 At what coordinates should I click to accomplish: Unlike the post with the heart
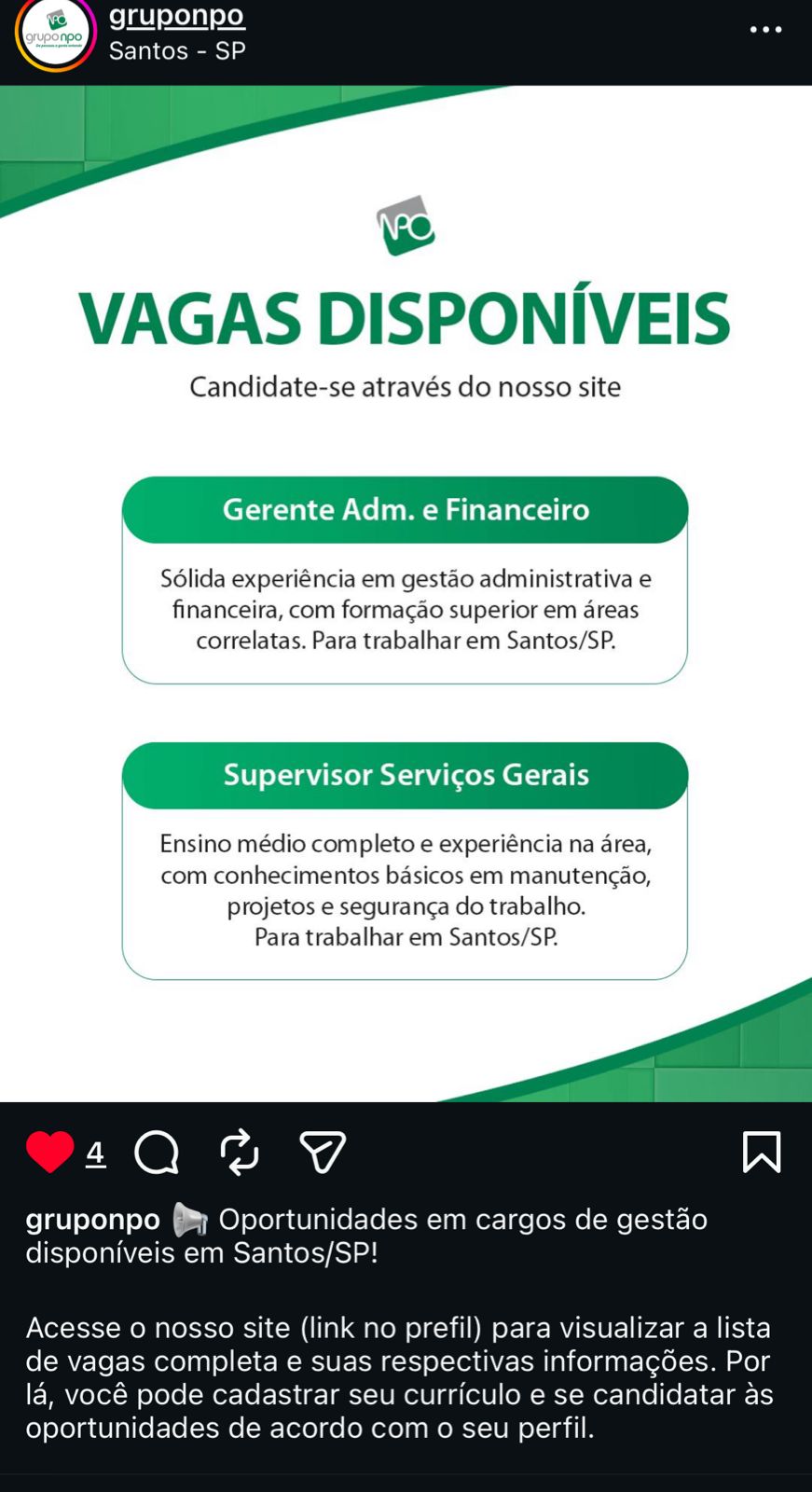click(x=49, y=1152)
